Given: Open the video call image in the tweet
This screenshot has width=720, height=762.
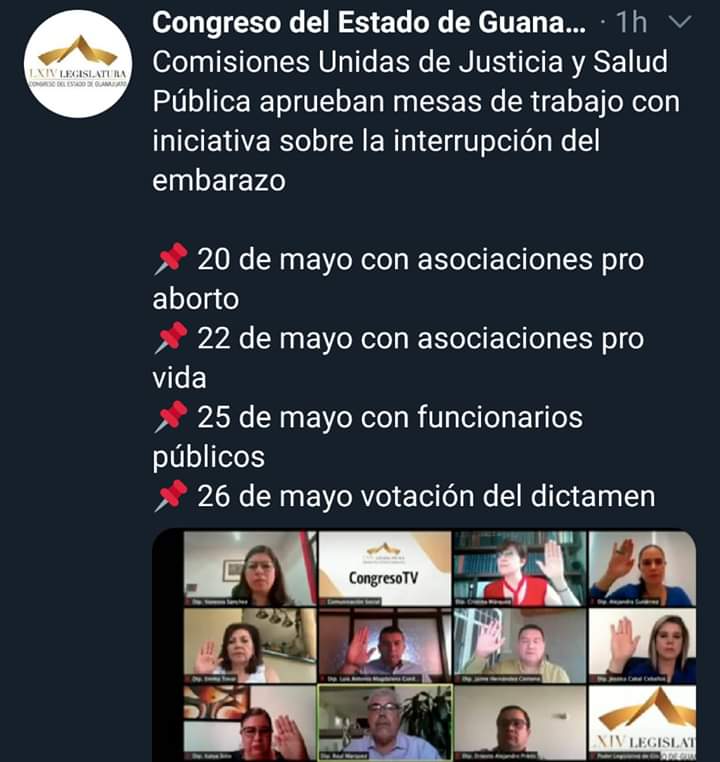Looking at the screenshot, I should click(424, 645).
